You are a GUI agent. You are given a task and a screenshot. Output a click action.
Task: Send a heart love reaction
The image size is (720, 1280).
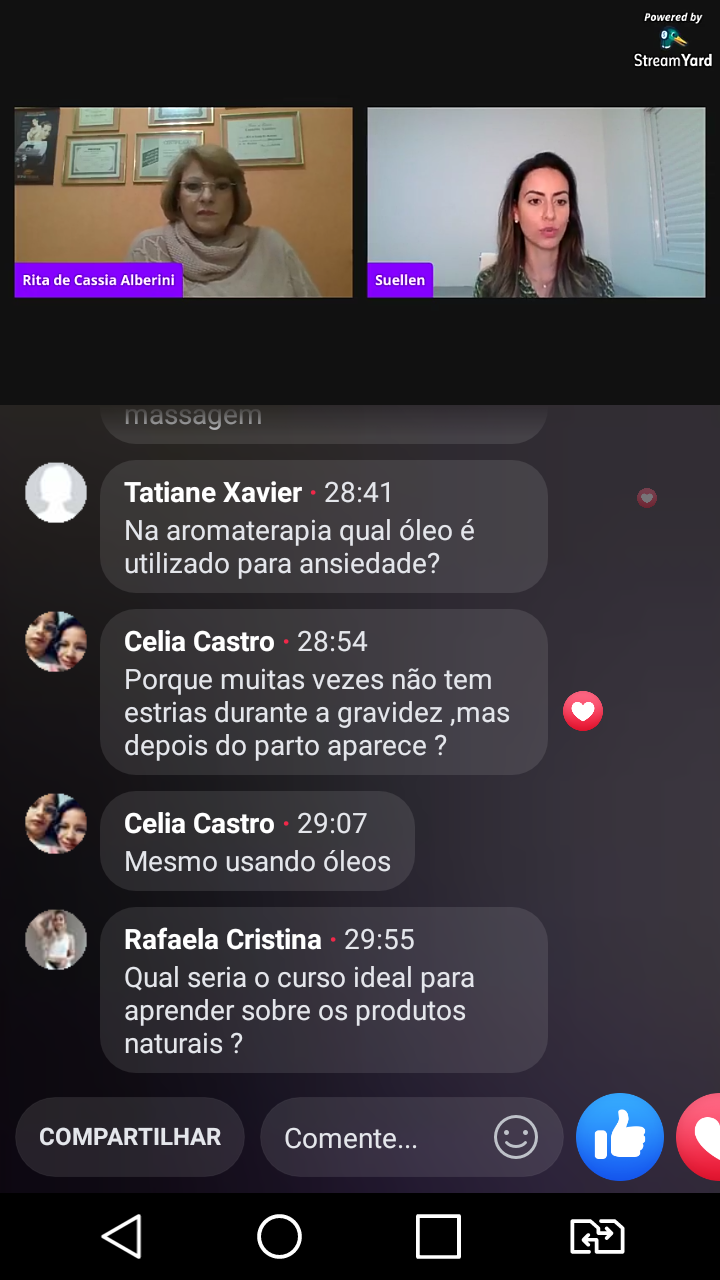pyautogui.click(x=702, y=1137)
